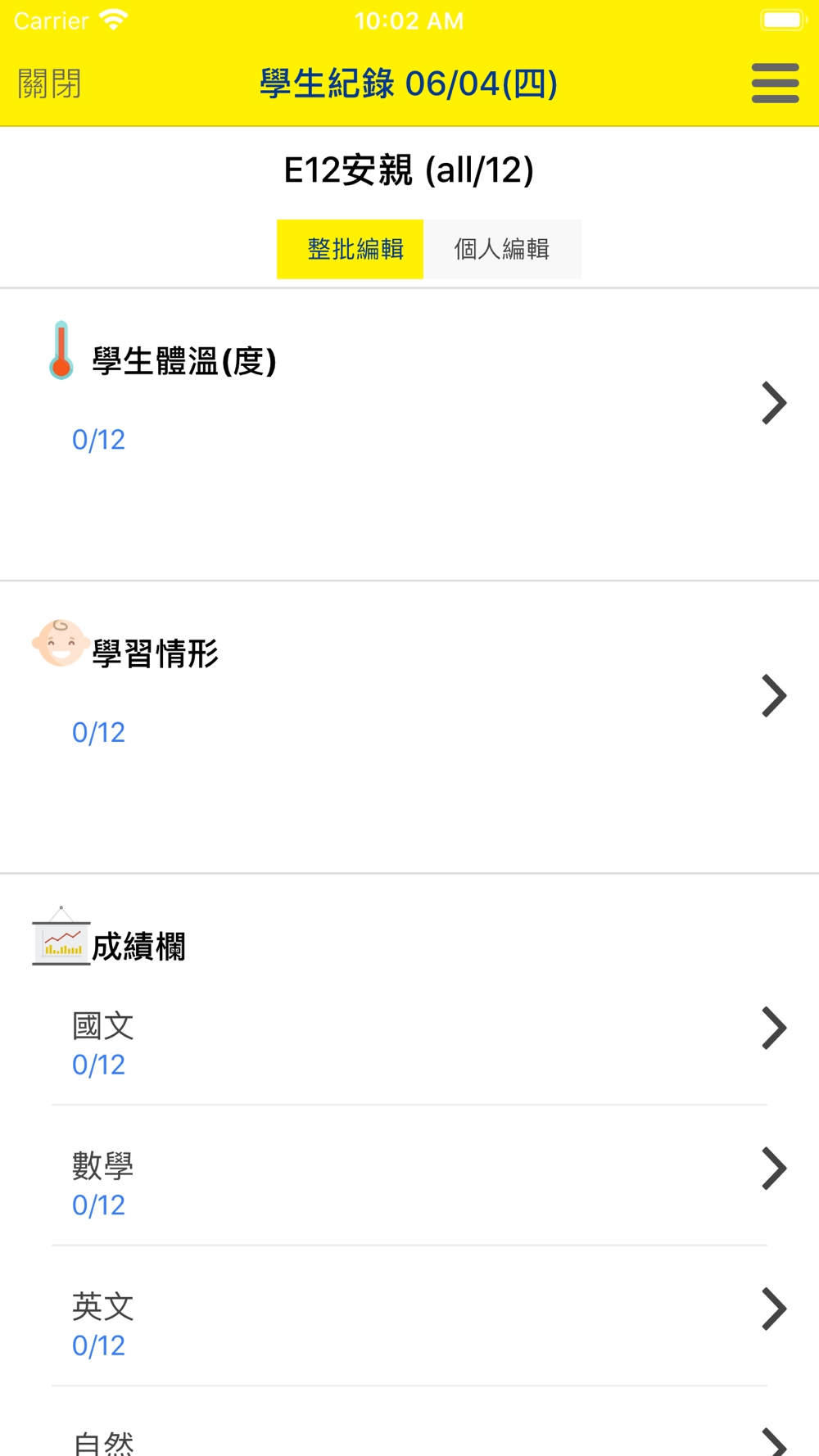Screen dimensions: 819x1456
Task: Open the 學生體溫(度) row
Action: (409, 435)
